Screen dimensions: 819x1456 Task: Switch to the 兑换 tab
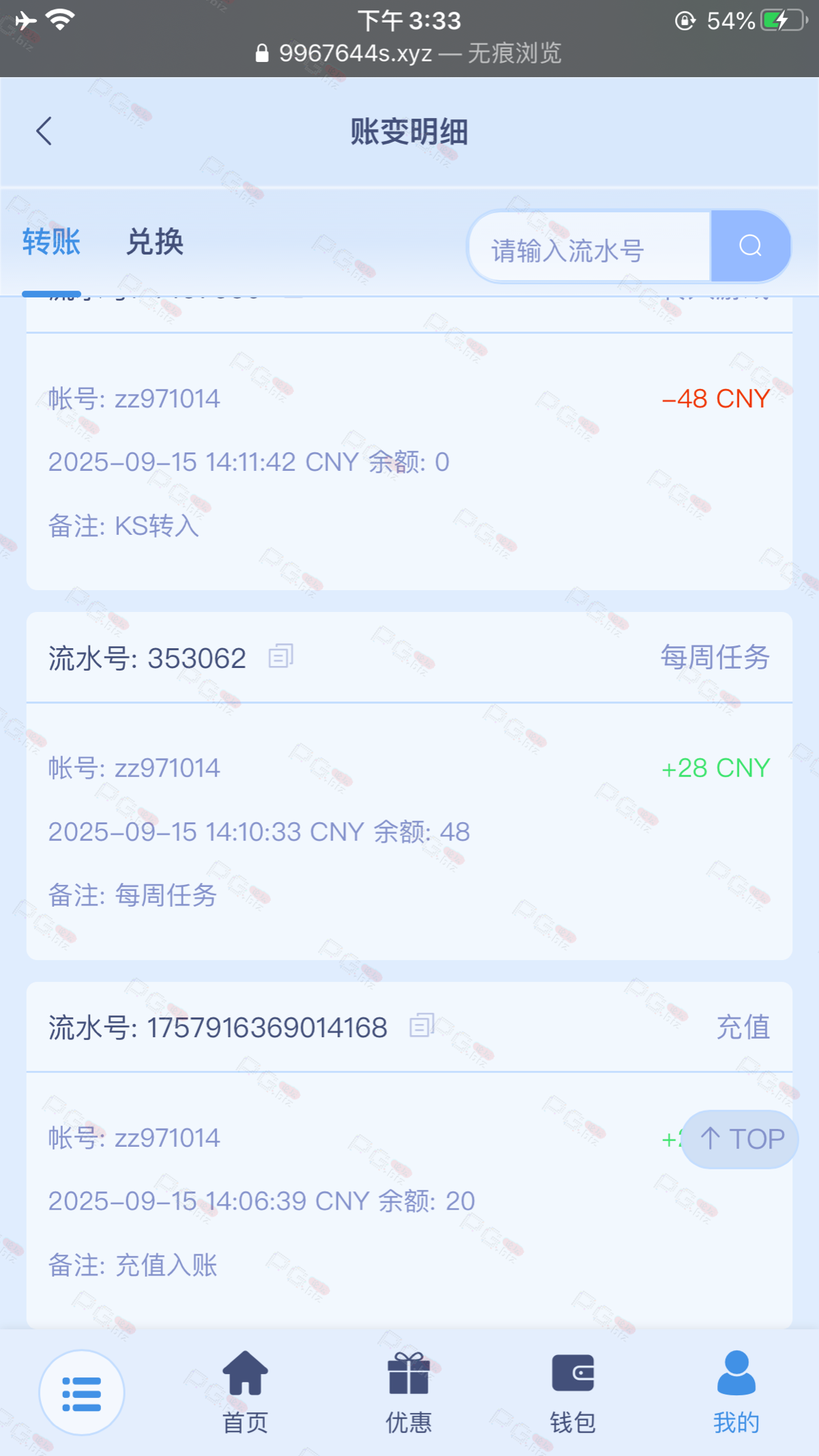[x=155, y=242]
